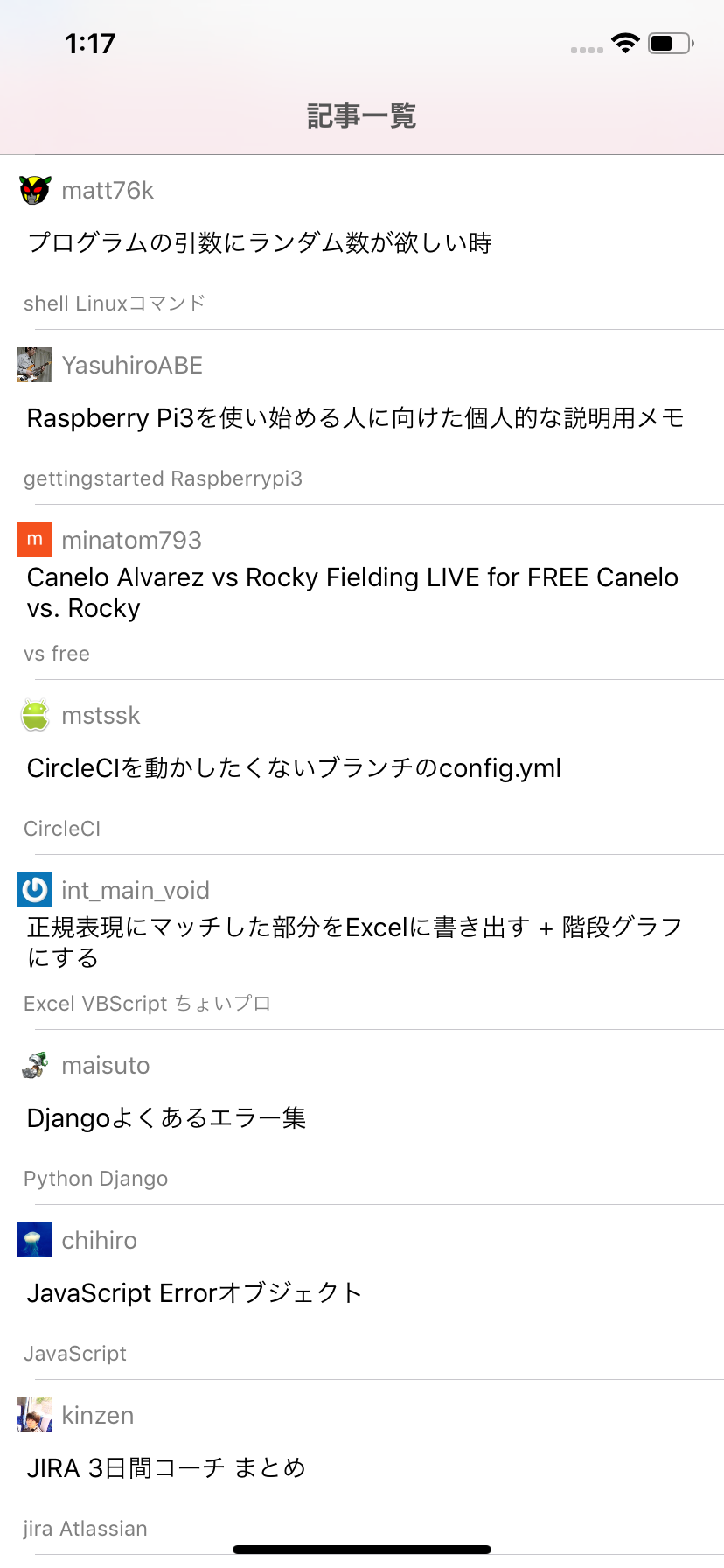Screen dimensions: 724x1568
Task: Open minatom793's Canelo Alvarez vs Rocky post
Action: pos(352,592)
